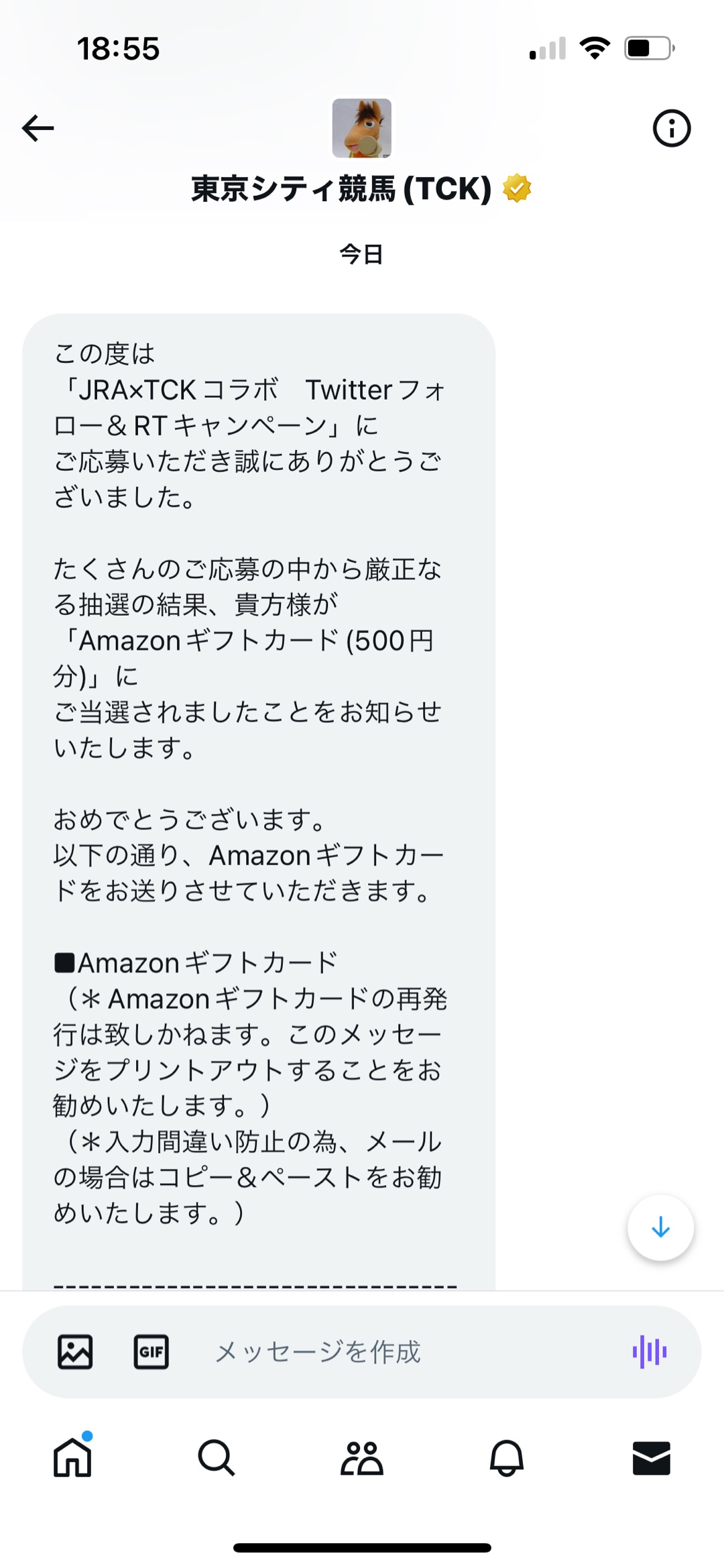Jump to the latest message

click(660, 1227)
